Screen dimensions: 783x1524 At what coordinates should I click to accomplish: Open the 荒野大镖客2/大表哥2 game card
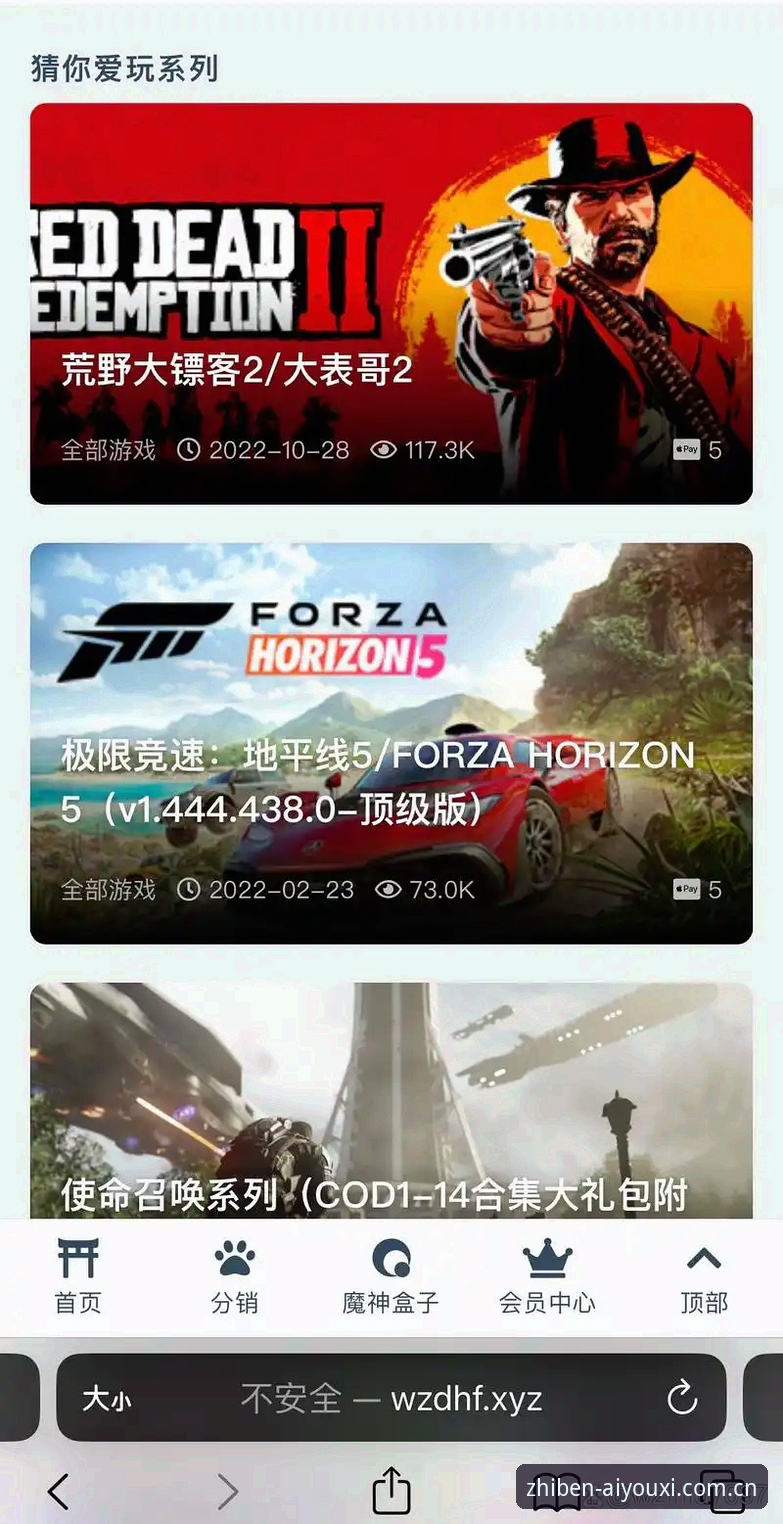[391, 303]
